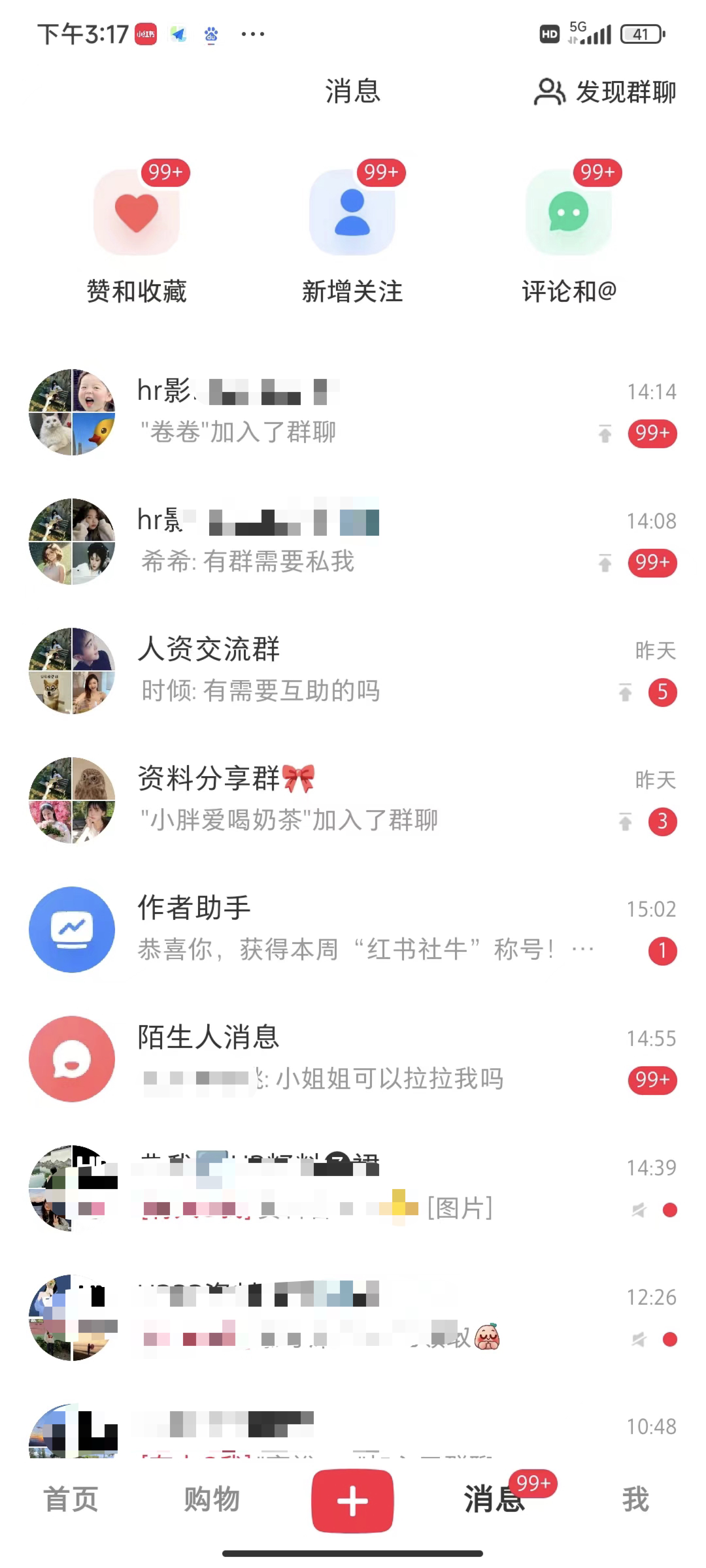Open the 新增关注 followers icon

tap(352, 216)
